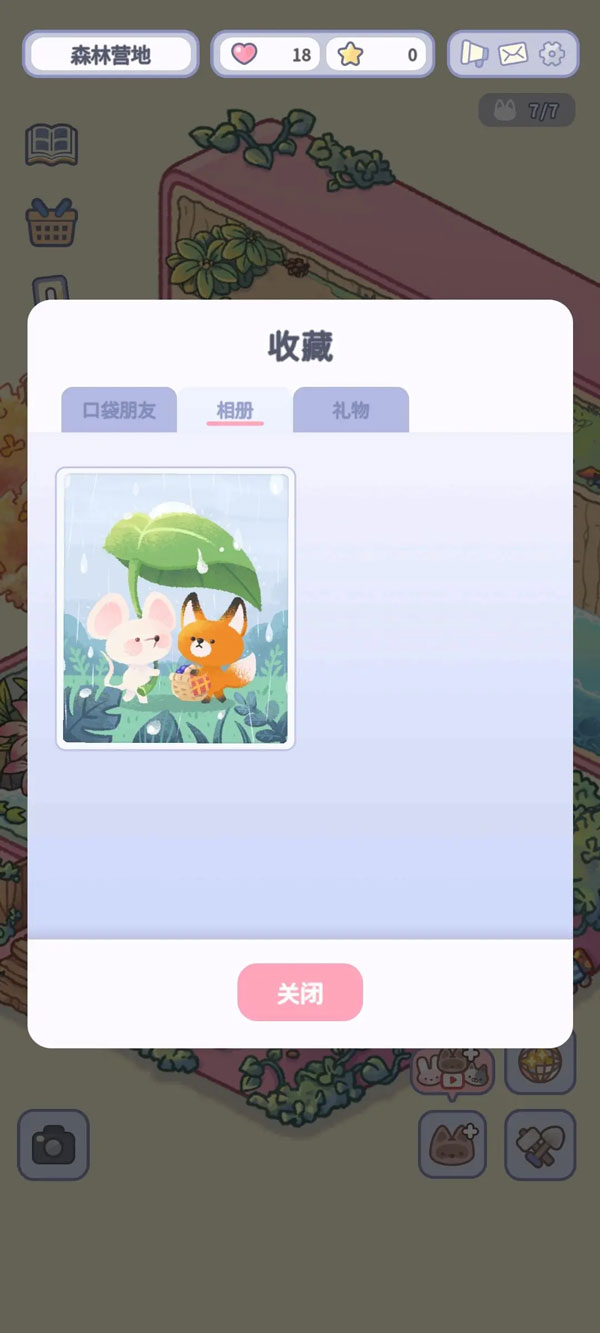Select the 相册 tab
Screen dimensions: 600x1333
coord(235,410)
